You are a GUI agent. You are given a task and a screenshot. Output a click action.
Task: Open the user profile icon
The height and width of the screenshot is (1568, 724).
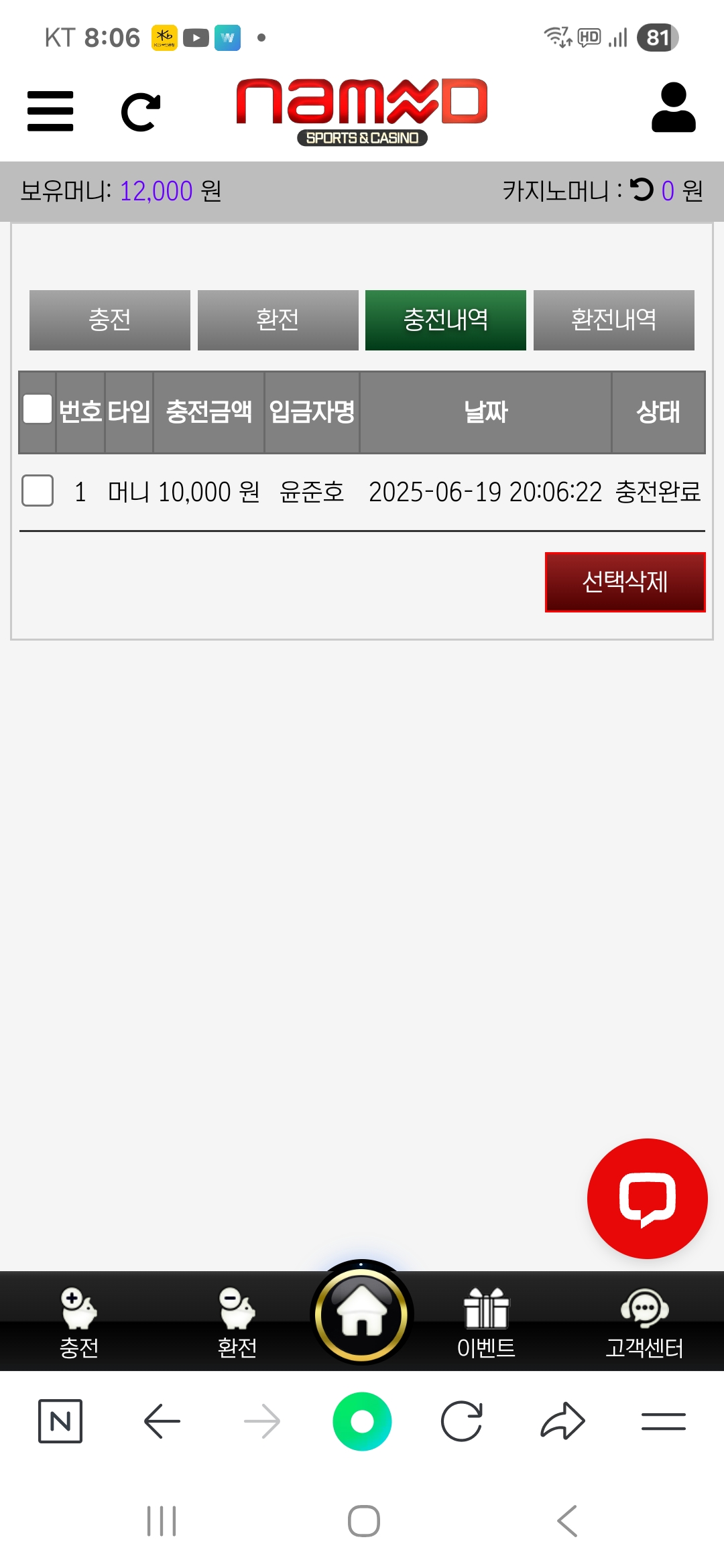(674, 108)
